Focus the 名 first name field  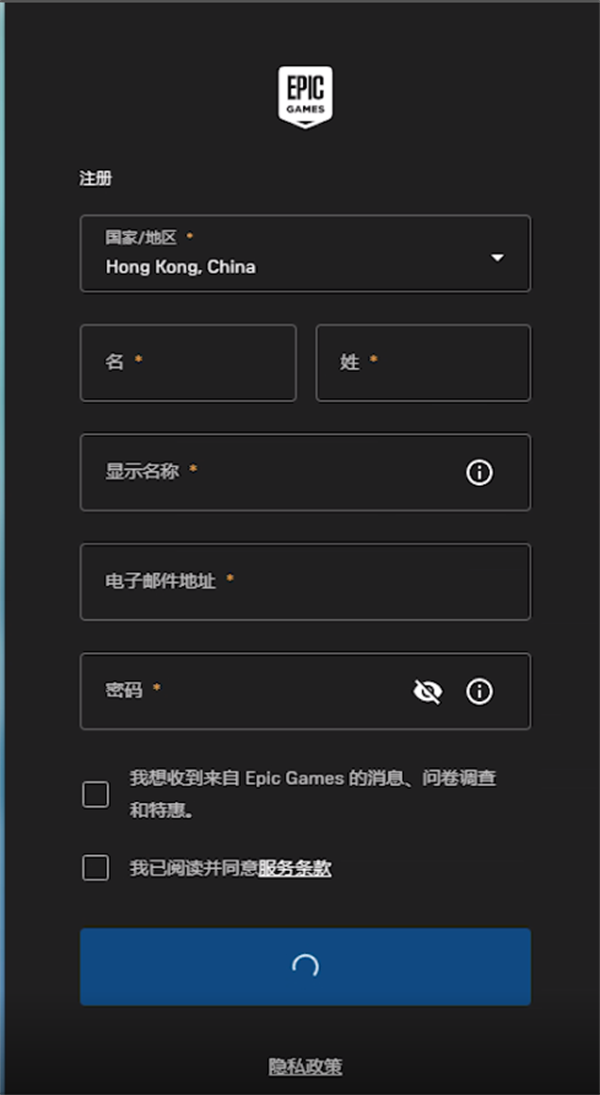(x=188, y=362)
